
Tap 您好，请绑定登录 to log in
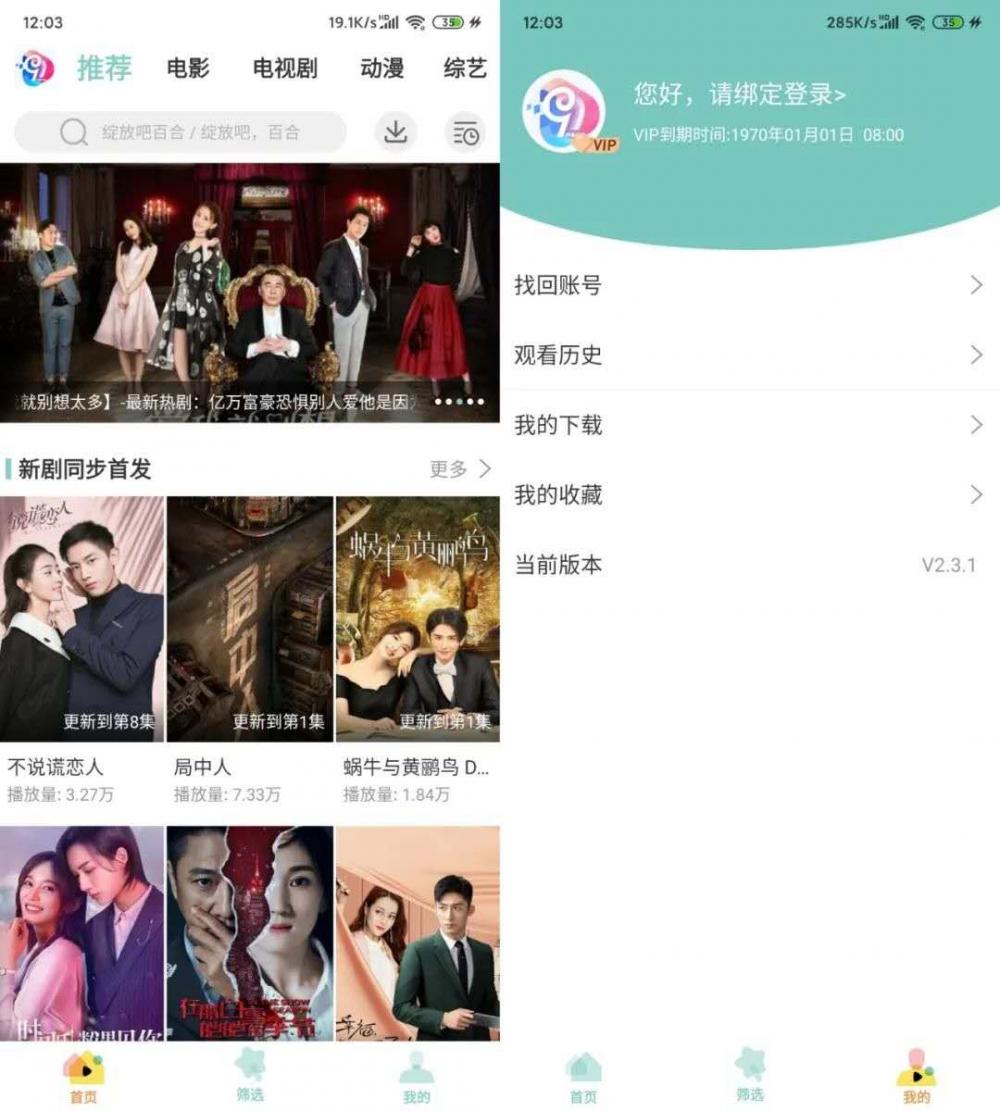[x=740, y=95]
